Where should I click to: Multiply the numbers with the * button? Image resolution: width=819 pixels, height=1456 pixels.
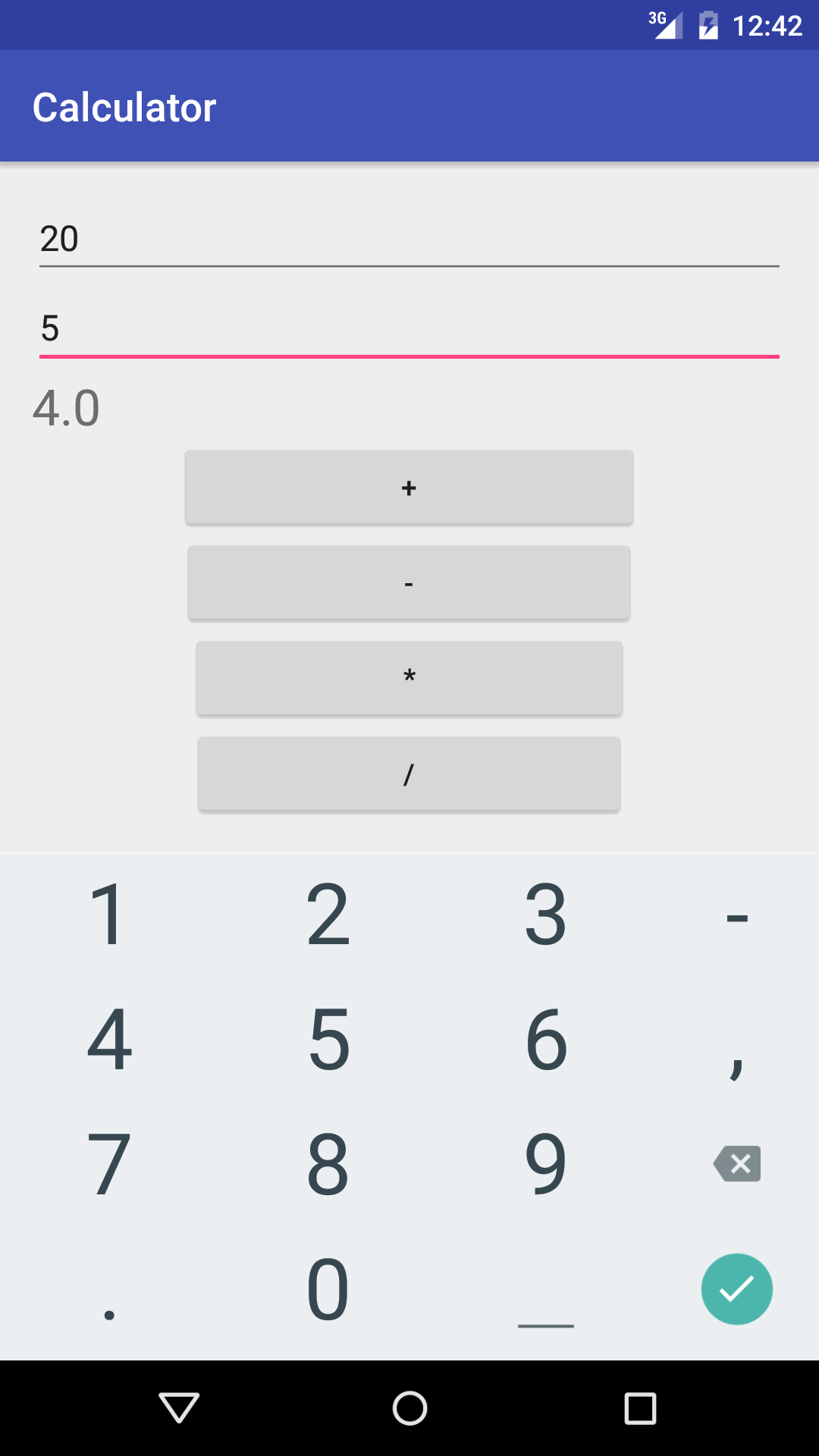pos(409,679)
